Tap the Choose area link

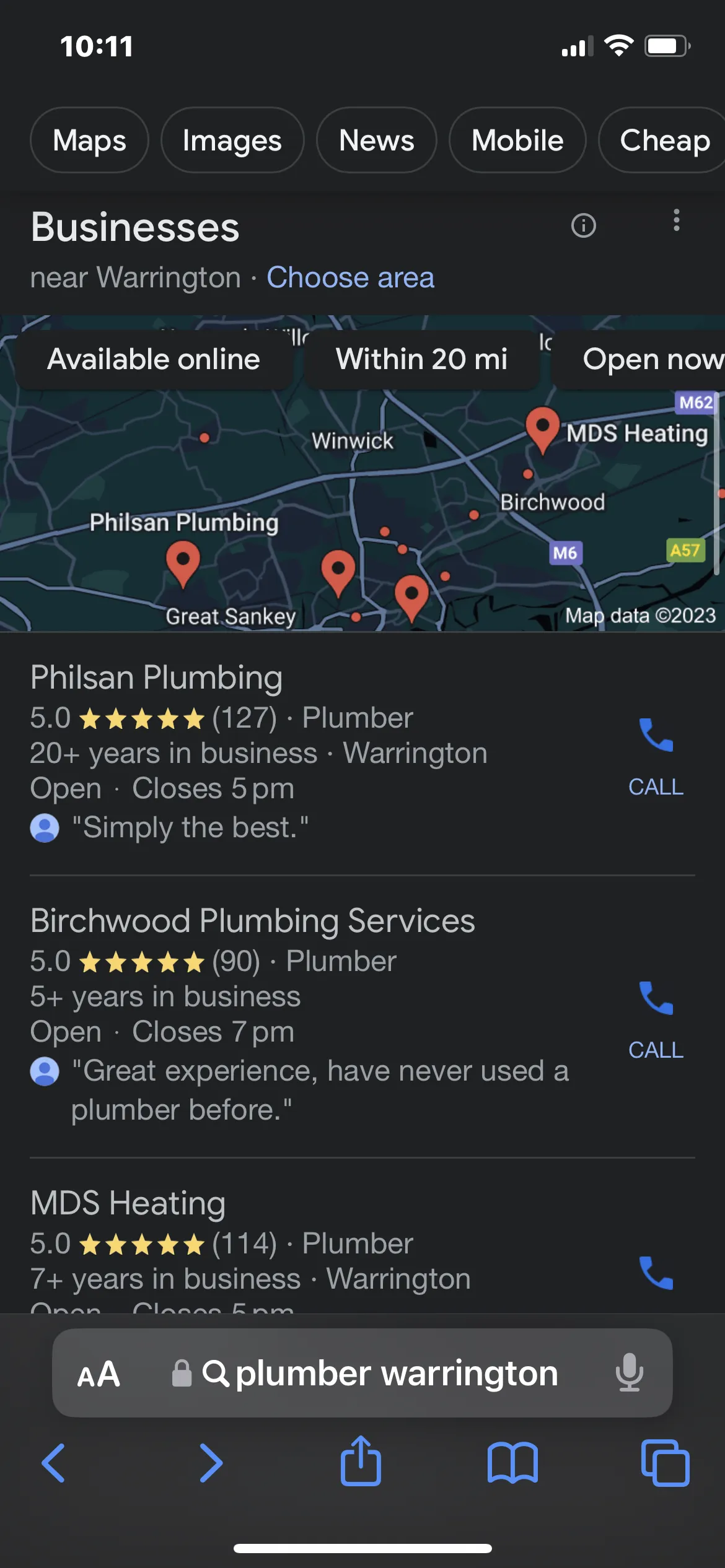[x=351, y=277]
